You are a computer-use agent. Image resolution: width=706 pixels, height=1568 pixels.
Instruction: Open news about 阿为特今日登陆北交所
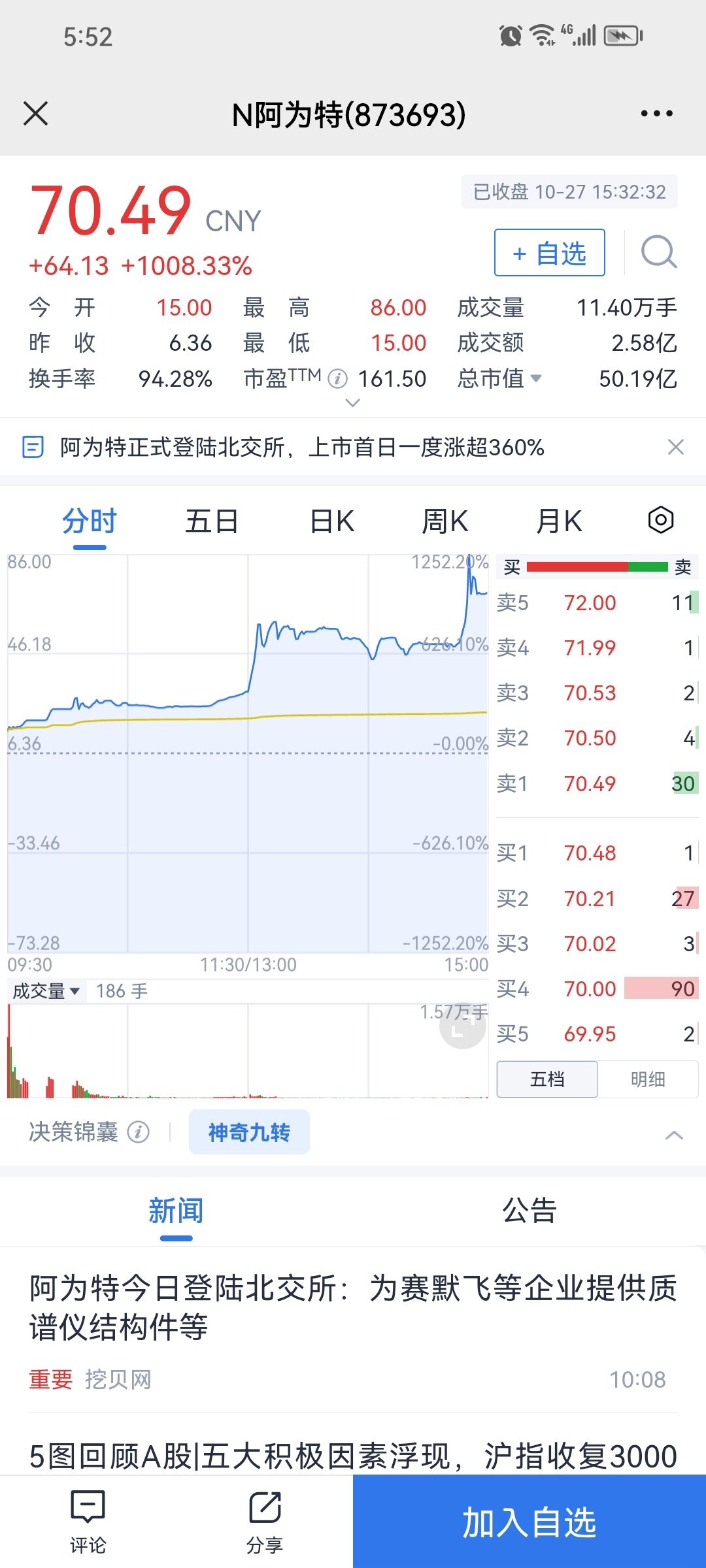[353, 1307]
